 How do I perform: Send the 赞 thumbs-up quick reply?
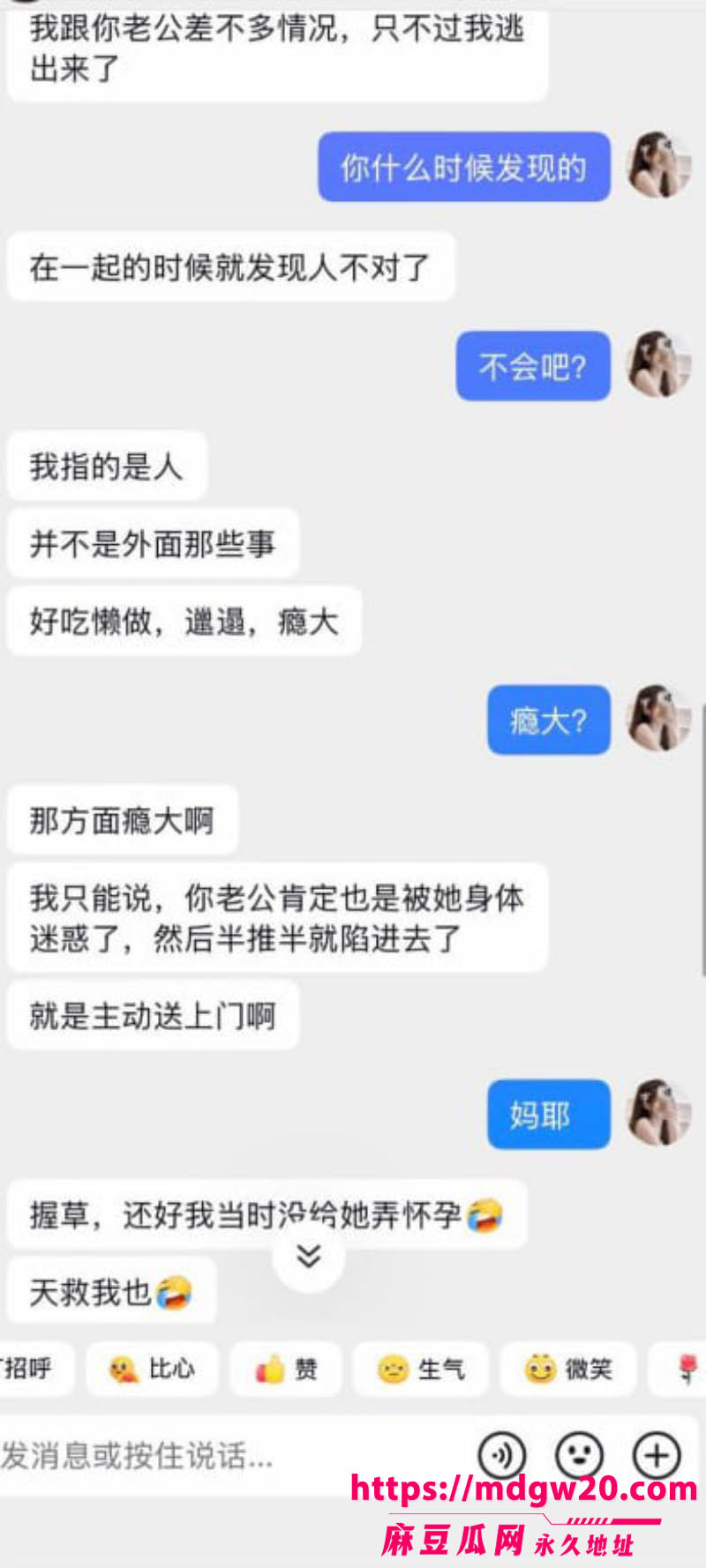point(286,1369)
